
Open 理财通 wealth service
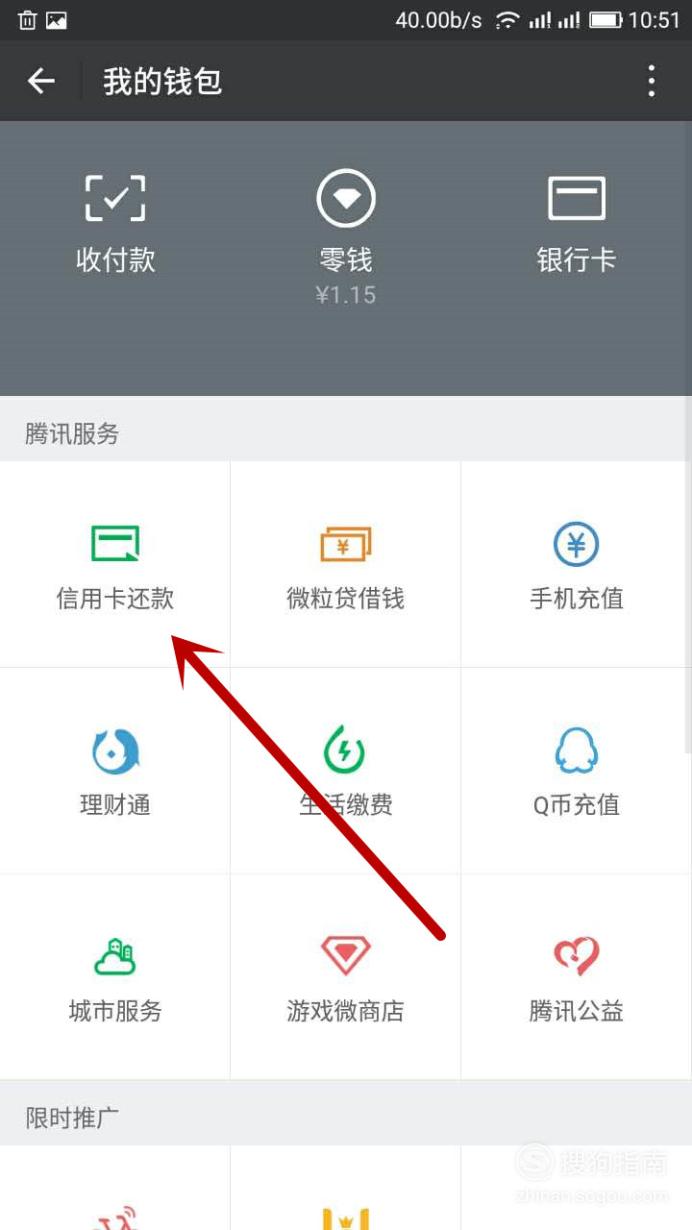[115, 770]
